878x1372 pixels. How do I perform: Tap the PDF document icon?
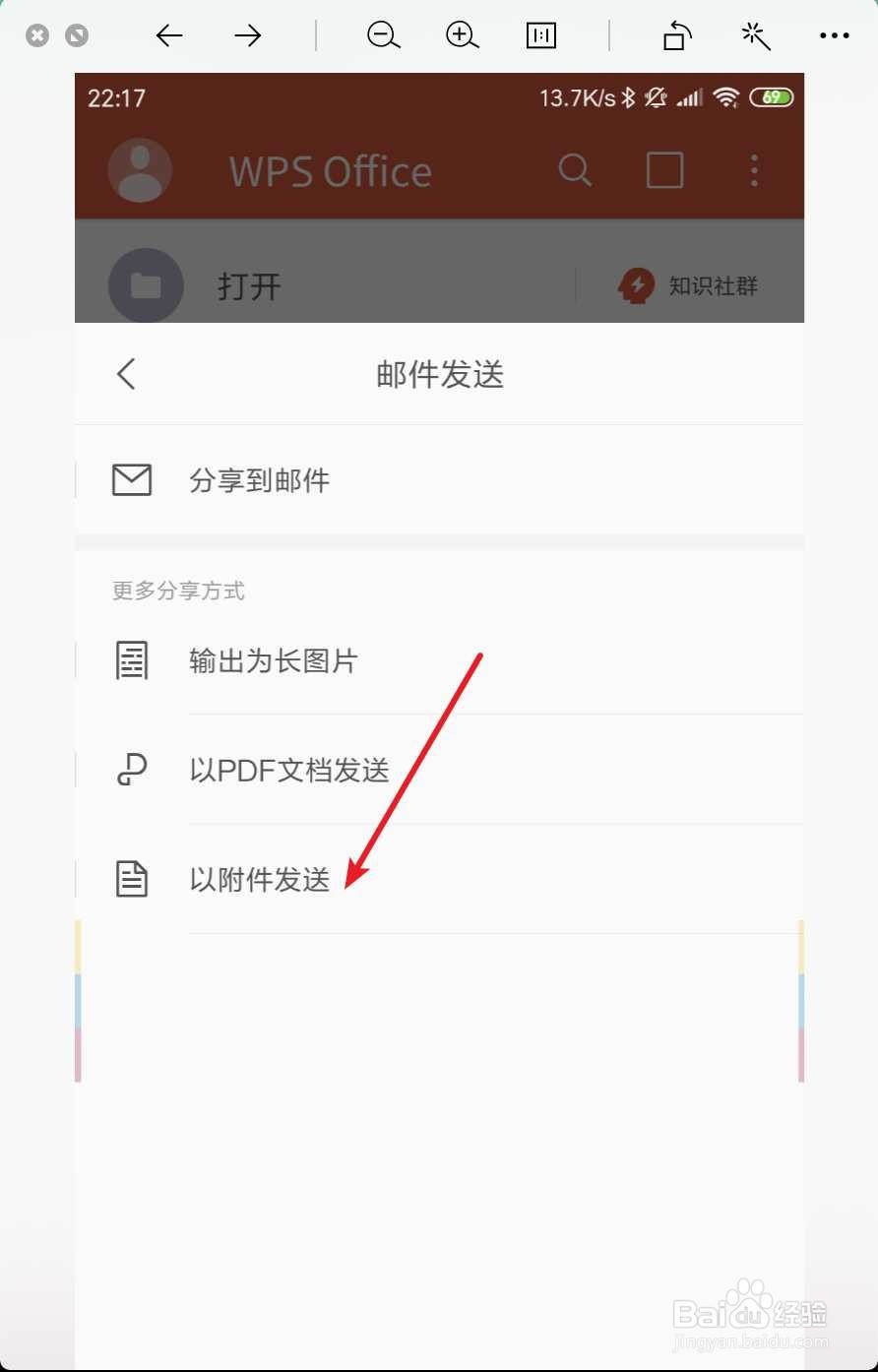132,770
